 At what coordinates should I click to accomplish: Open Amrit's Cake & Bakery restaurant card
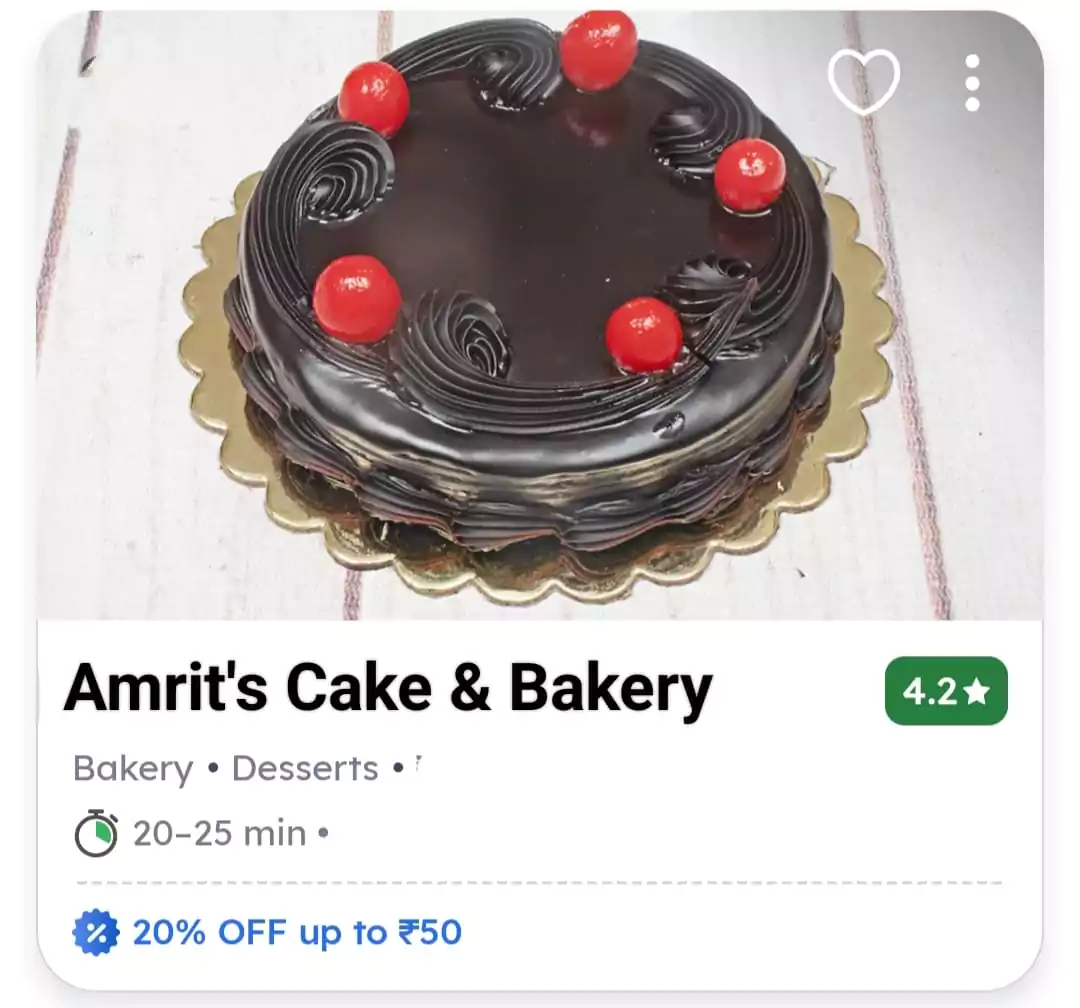tap(388, 688)
